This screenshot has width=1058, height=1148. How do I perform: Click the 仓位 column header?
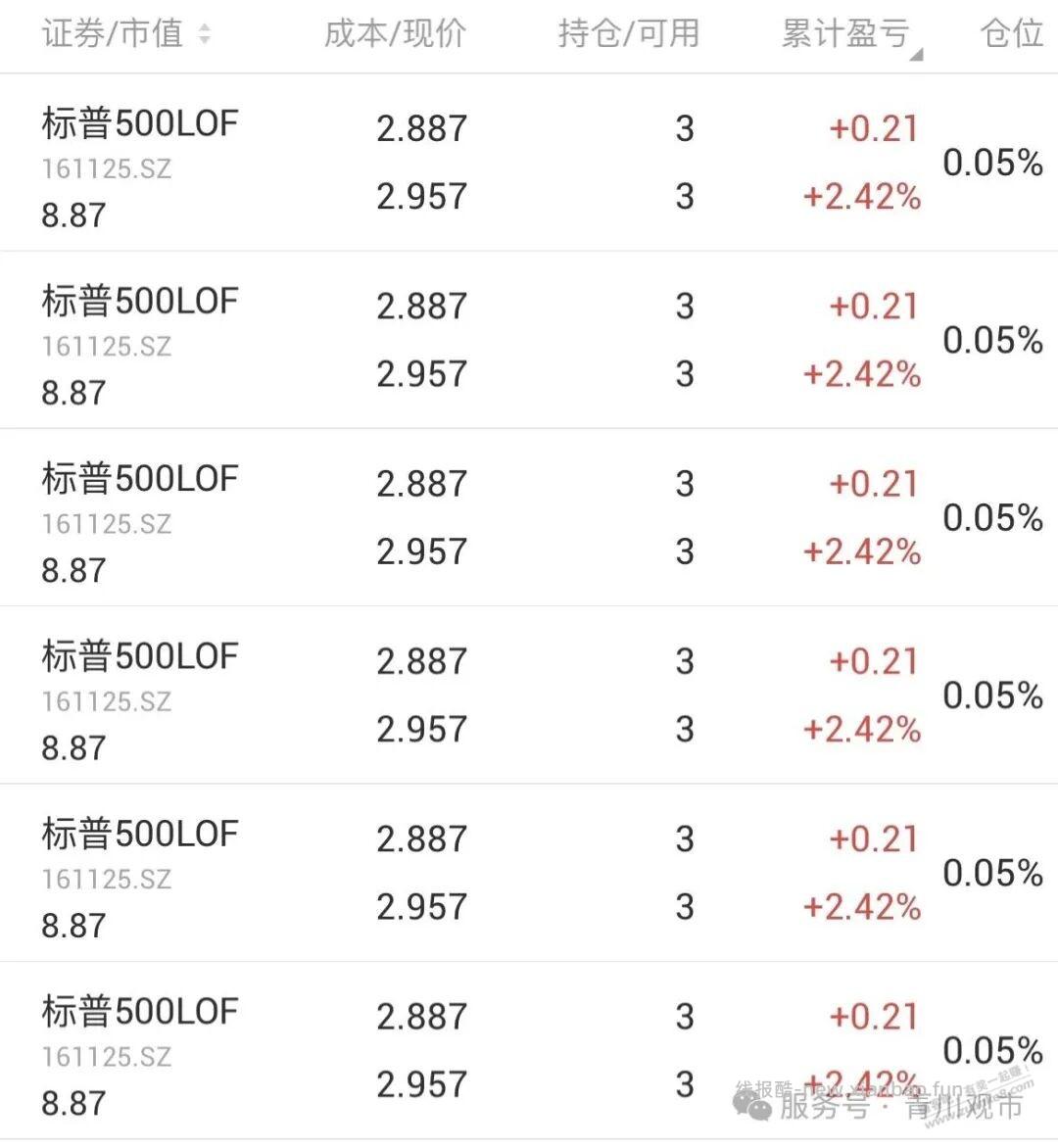click(x=1010, y=32)
